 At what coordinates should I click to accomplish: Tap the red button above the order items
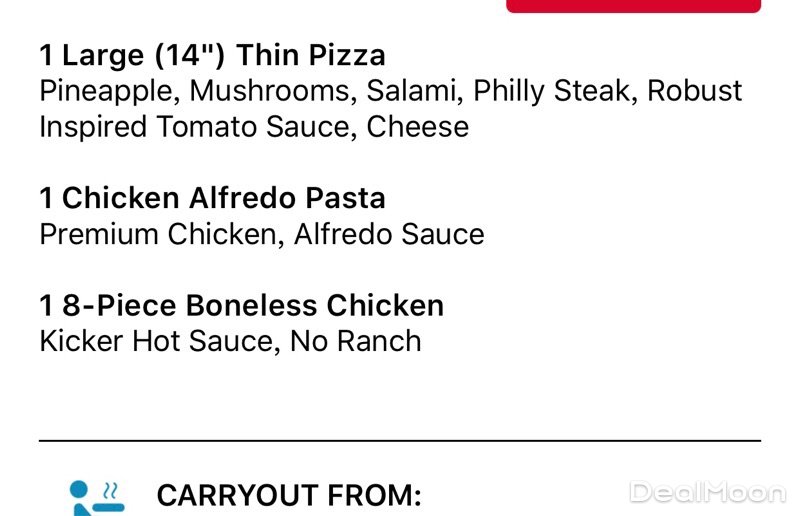pyautogui.click(x=633, y=5)
